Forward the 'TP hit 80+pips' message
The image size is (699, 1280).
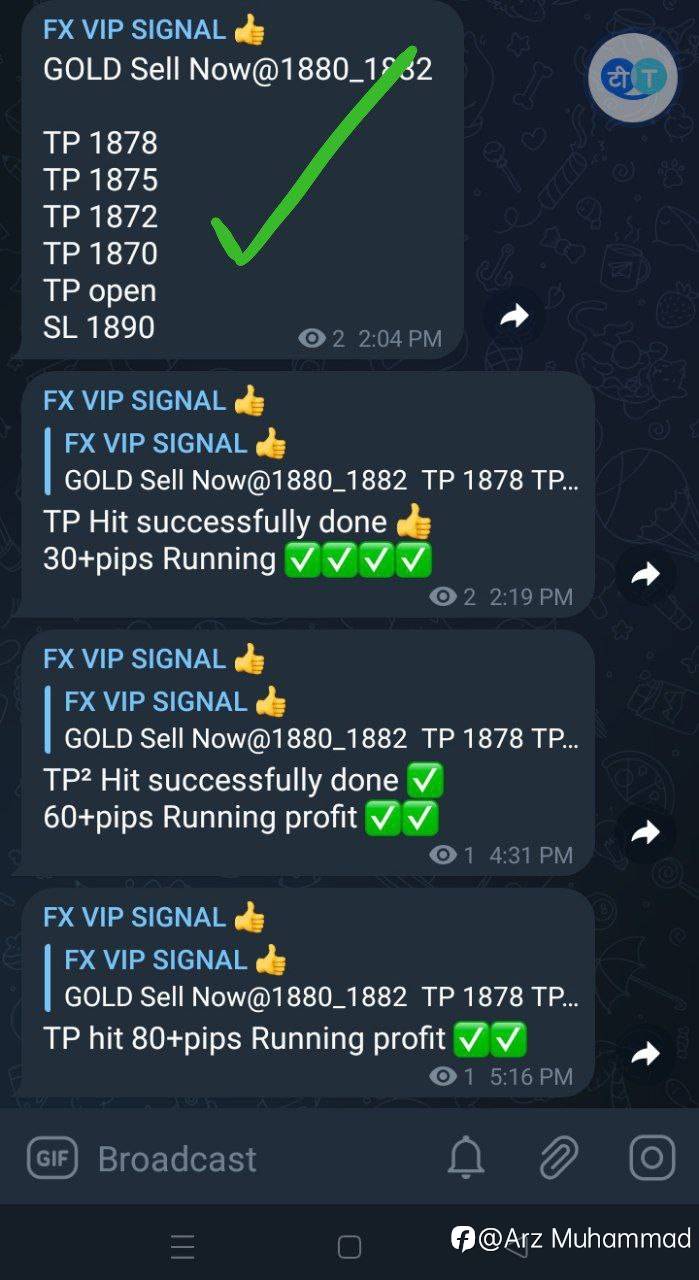pos(646,1054)
